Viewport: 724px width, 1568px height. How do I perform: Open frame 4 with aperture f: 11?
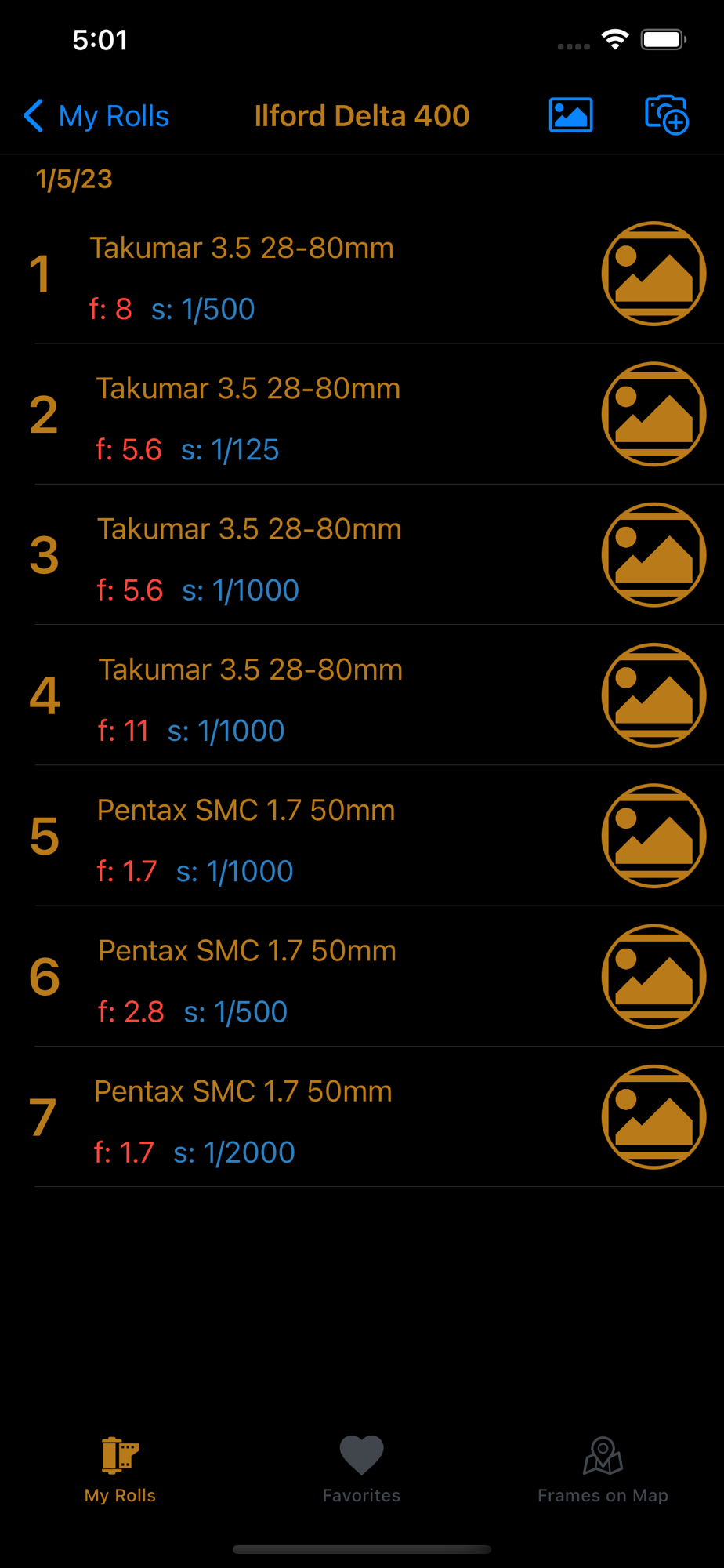(x=362, y=695)
